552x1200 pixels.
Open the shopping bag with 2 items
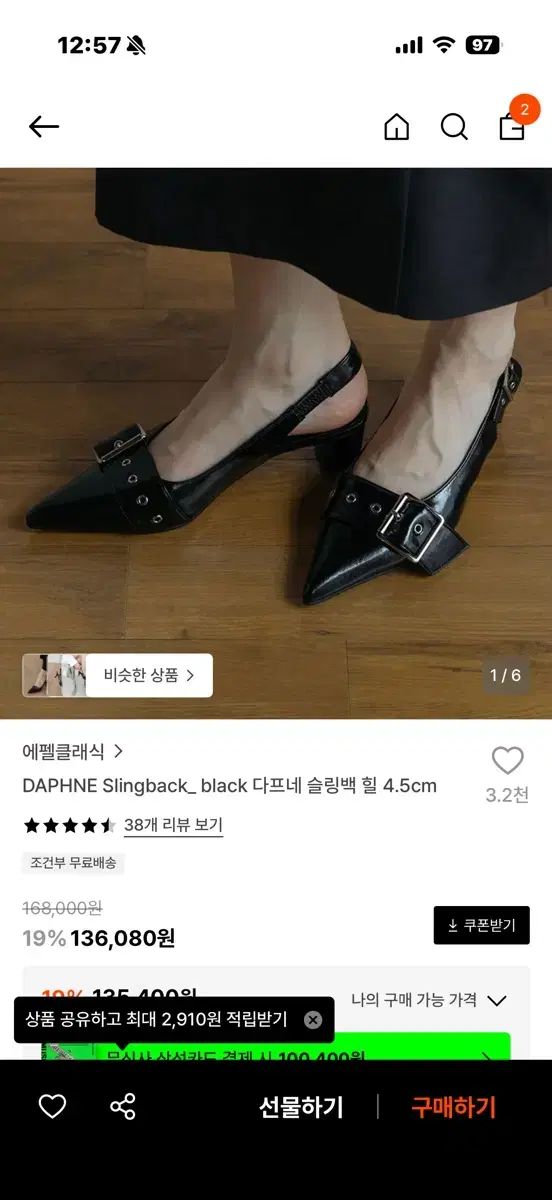pyautogui.click(x=514, y=122)
